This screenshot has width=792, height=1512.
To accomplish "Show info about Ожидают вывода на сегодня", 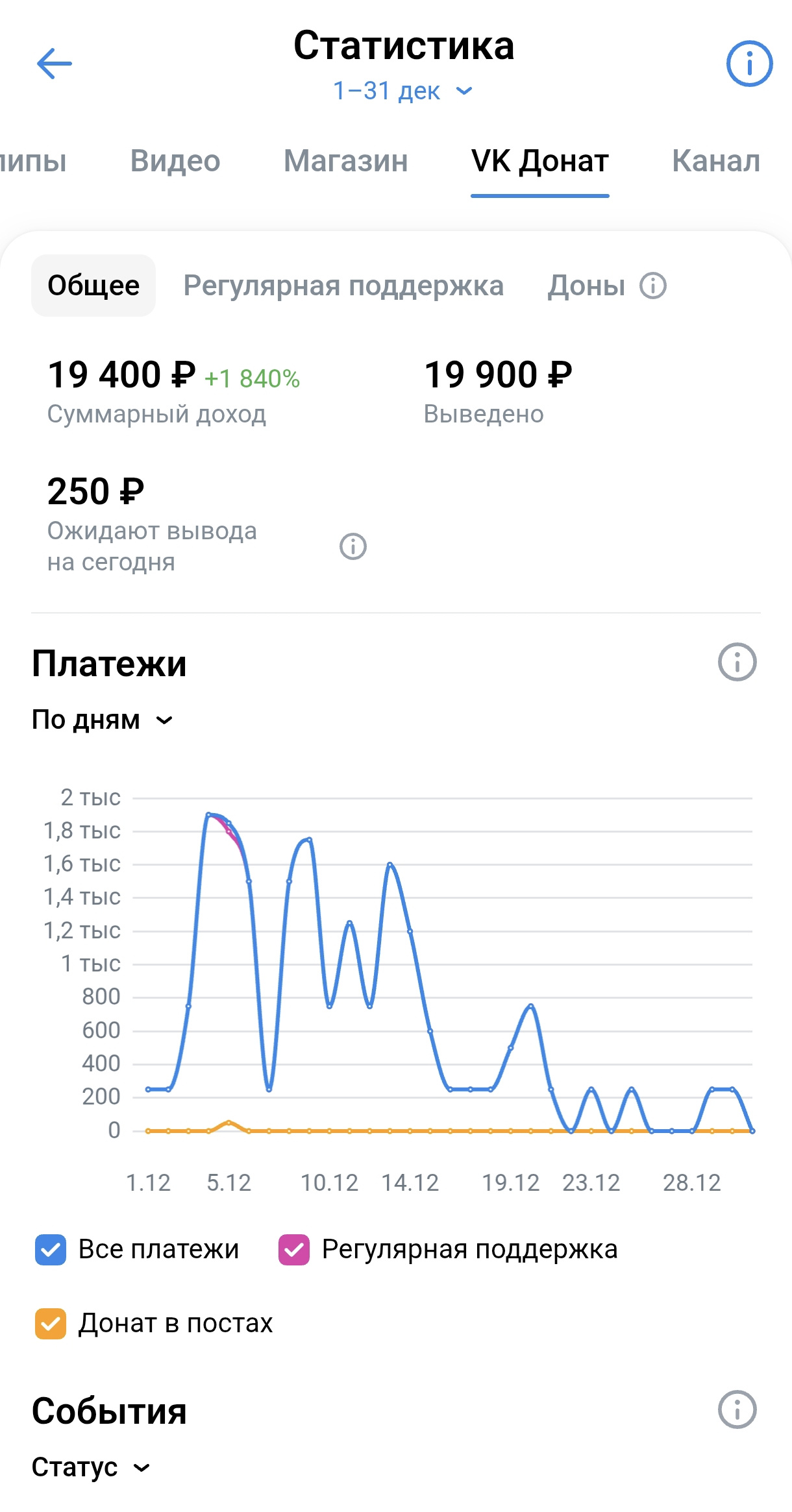I will (x=353, y=546).
